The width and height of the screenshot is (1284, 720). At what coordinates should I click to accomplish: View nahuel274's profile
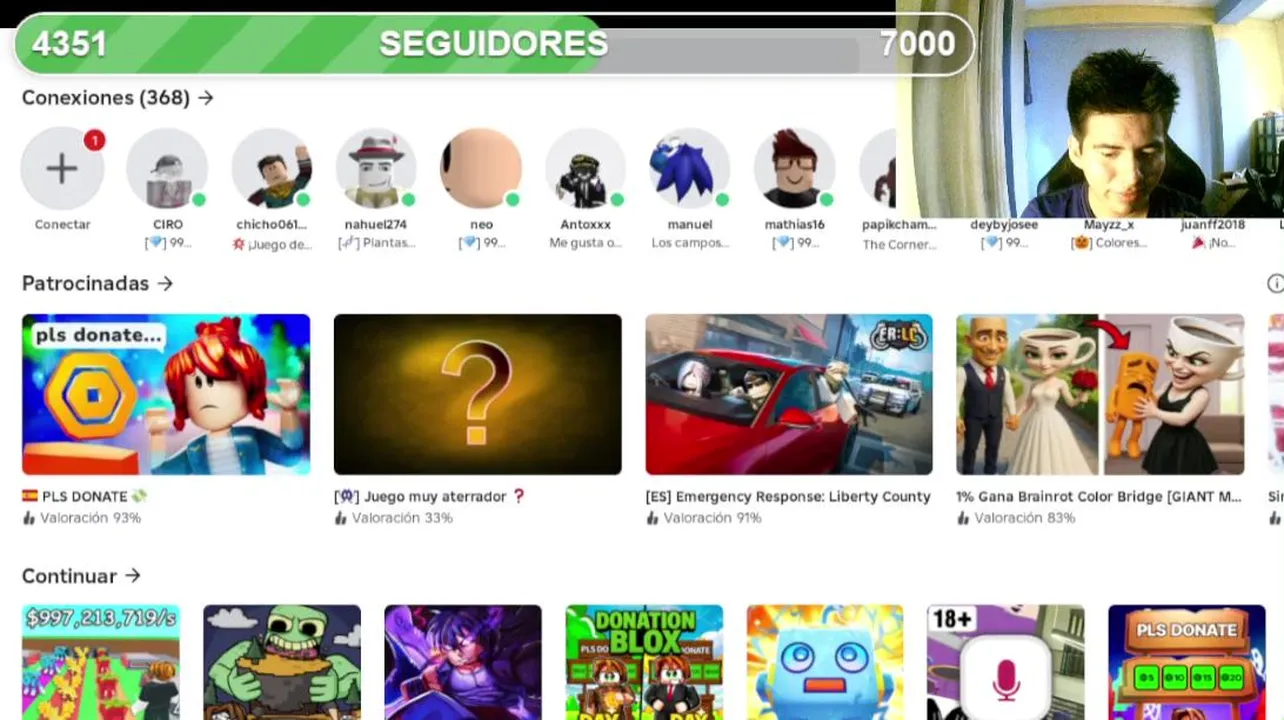tap(376, 168)
